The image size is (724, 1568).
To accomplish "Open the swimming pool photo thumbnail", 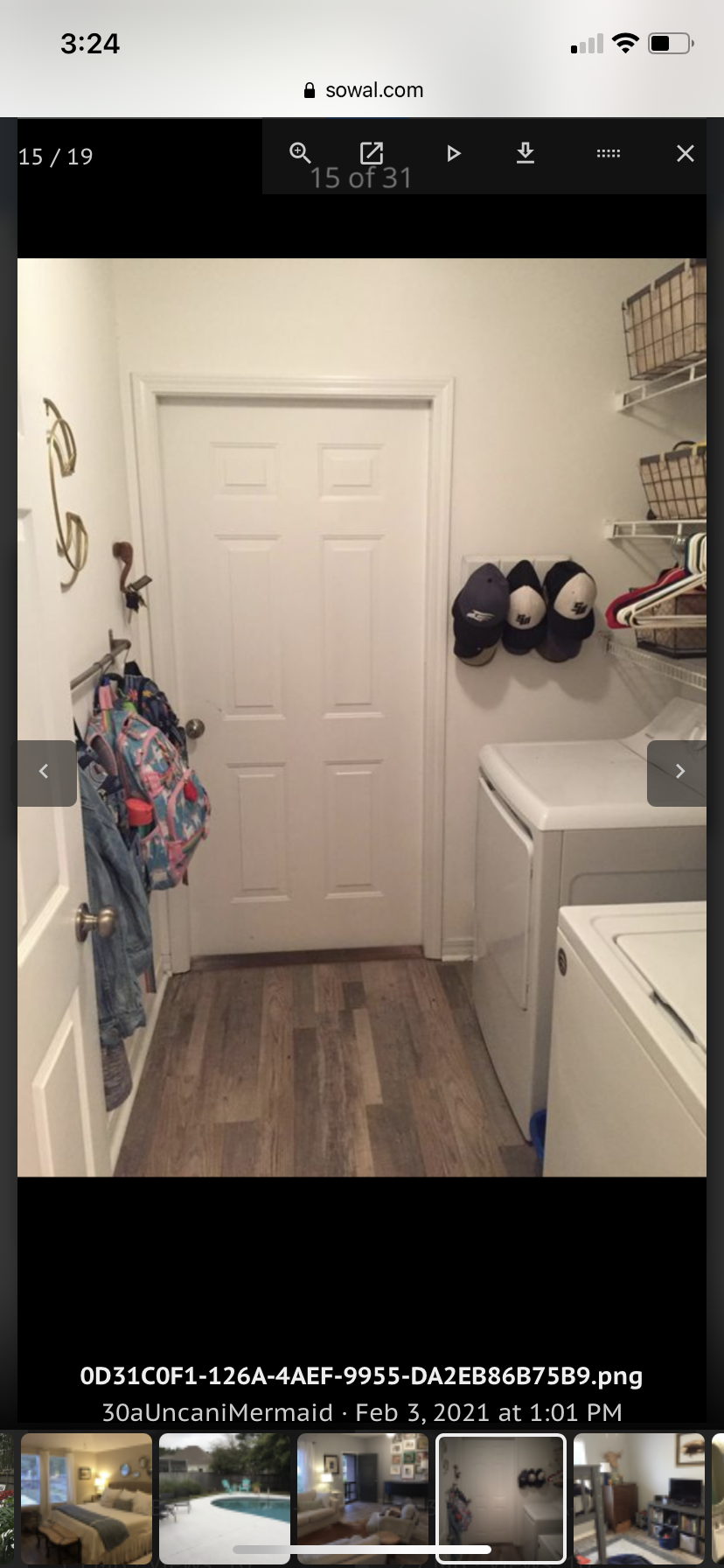I will (225, 1498).
